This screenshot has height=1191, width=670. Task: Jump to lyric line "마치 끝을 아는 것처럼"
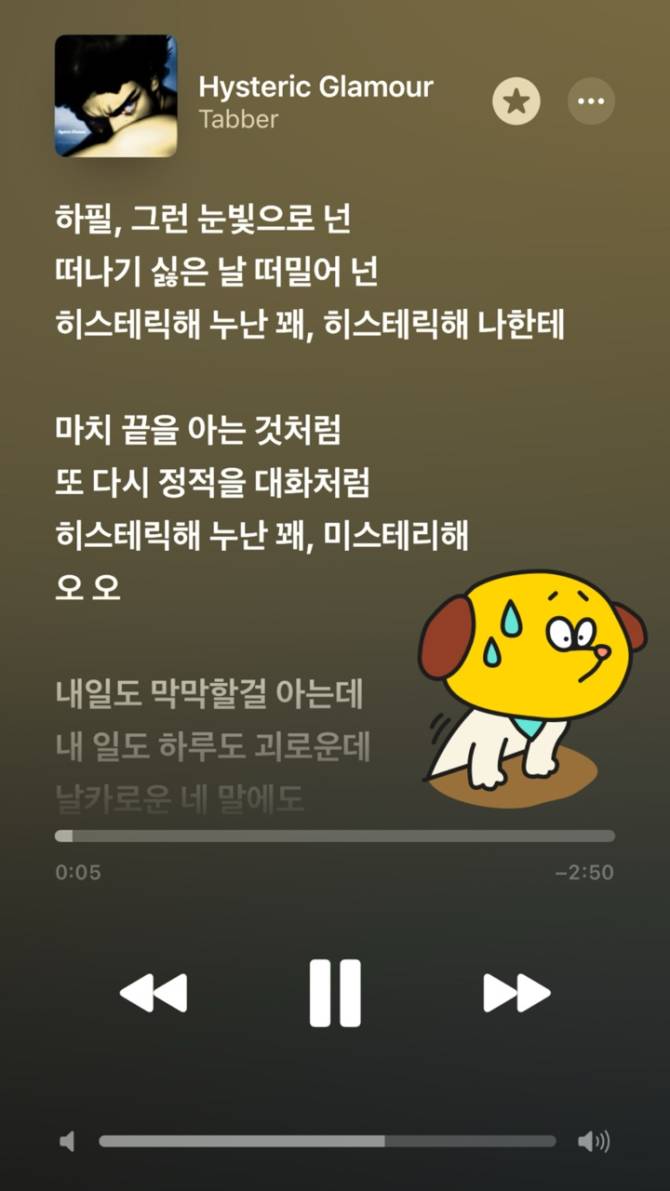[199, 430]
